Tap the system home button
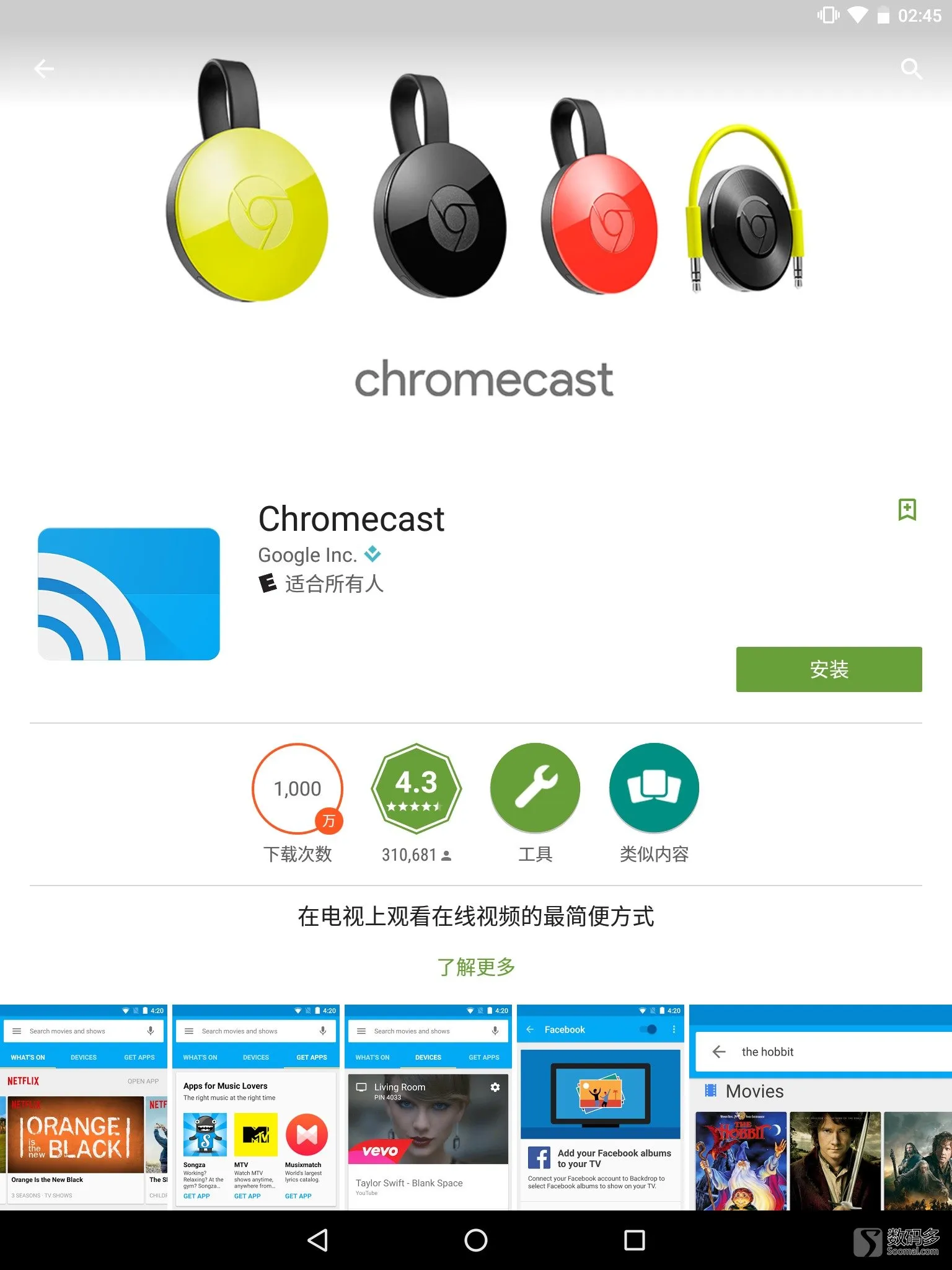The width and height of the screenshot is (952, 1270). 476,1240
